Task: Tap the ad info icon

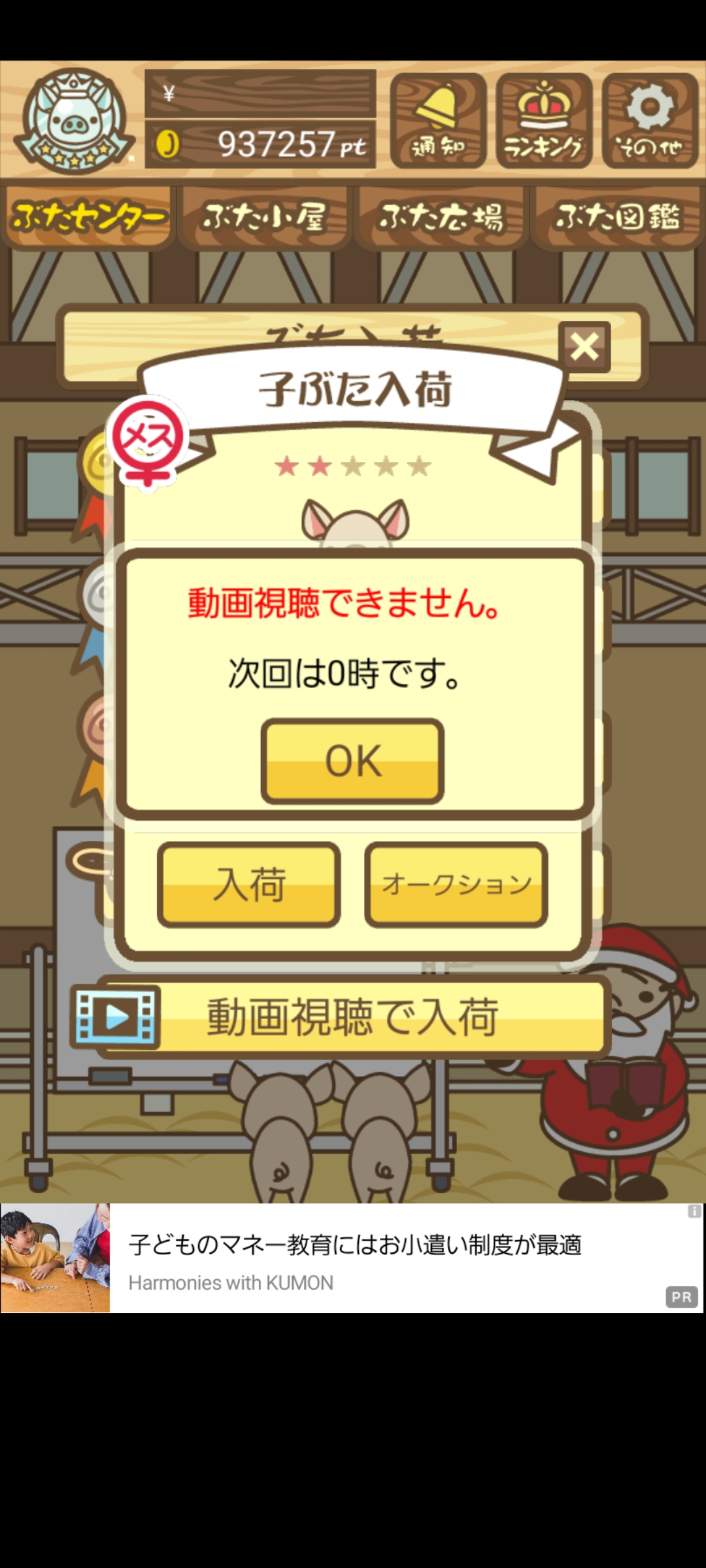Action: coord(694,1212)
